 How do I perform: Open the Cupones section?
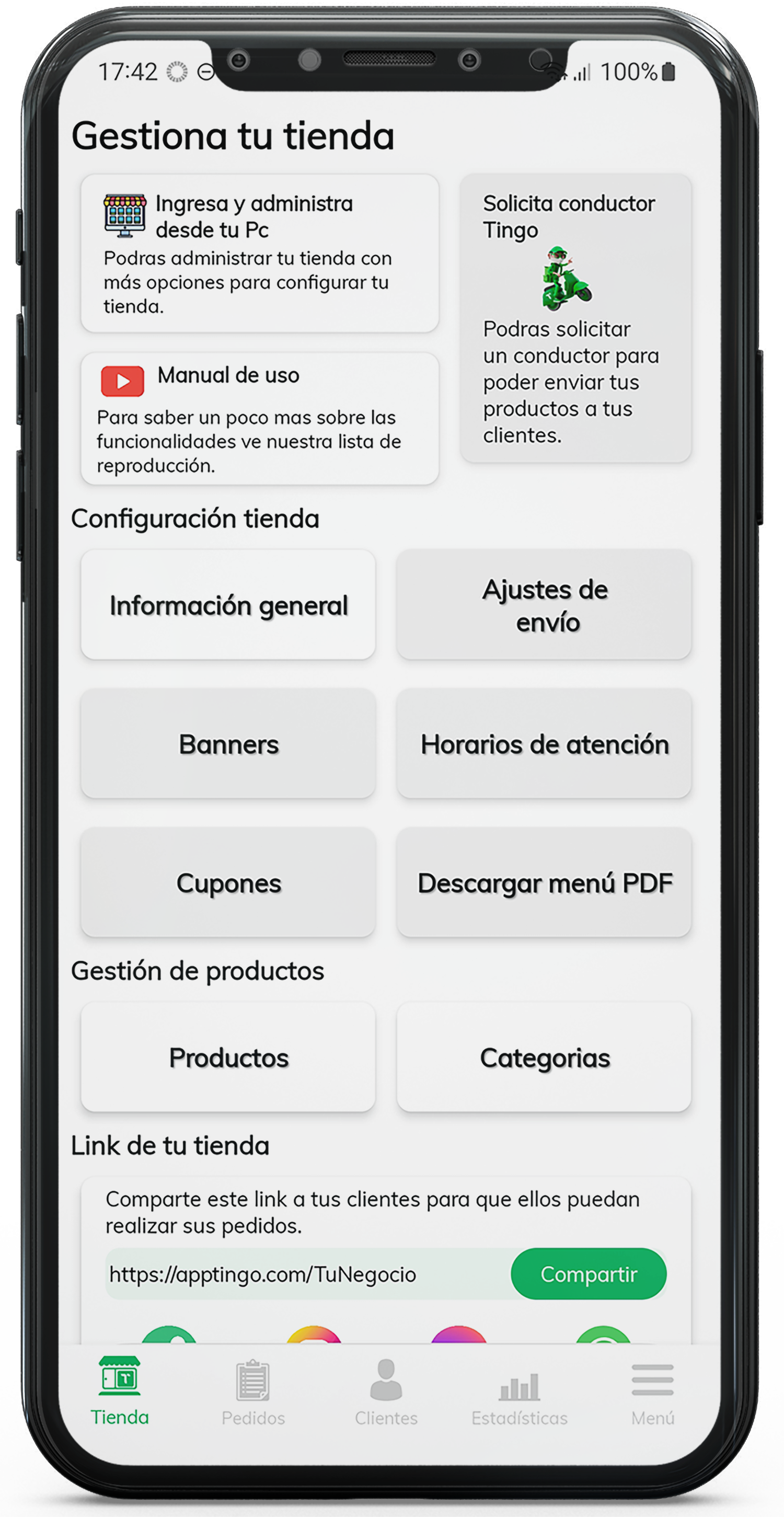pyautogui.click(x=228, y=883)
